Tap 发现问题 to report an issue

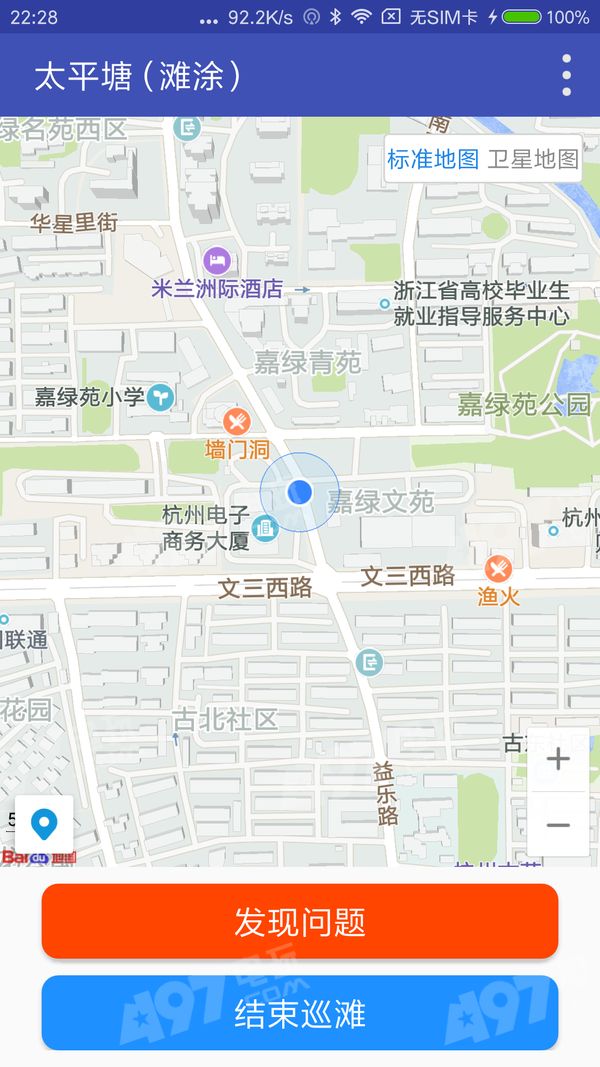[x=300, y=921]
